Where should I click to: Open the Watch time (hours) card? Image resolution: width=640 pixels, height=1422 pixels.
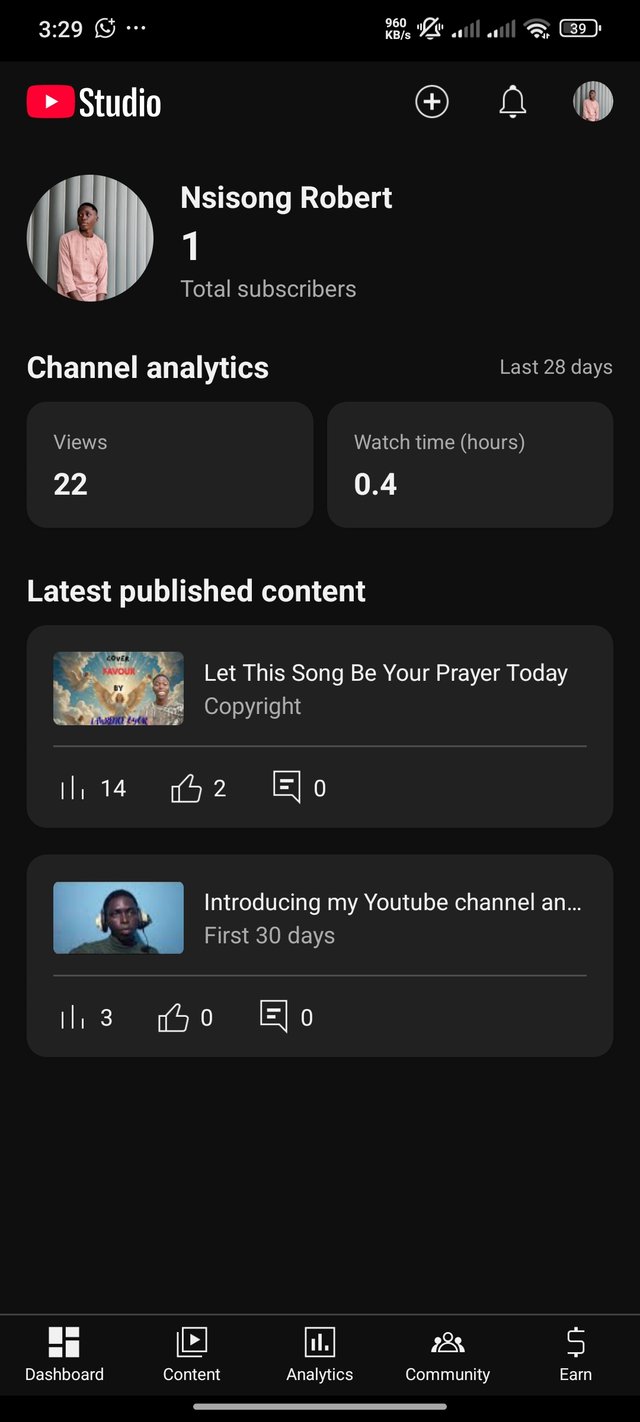(x=470, y=465)
